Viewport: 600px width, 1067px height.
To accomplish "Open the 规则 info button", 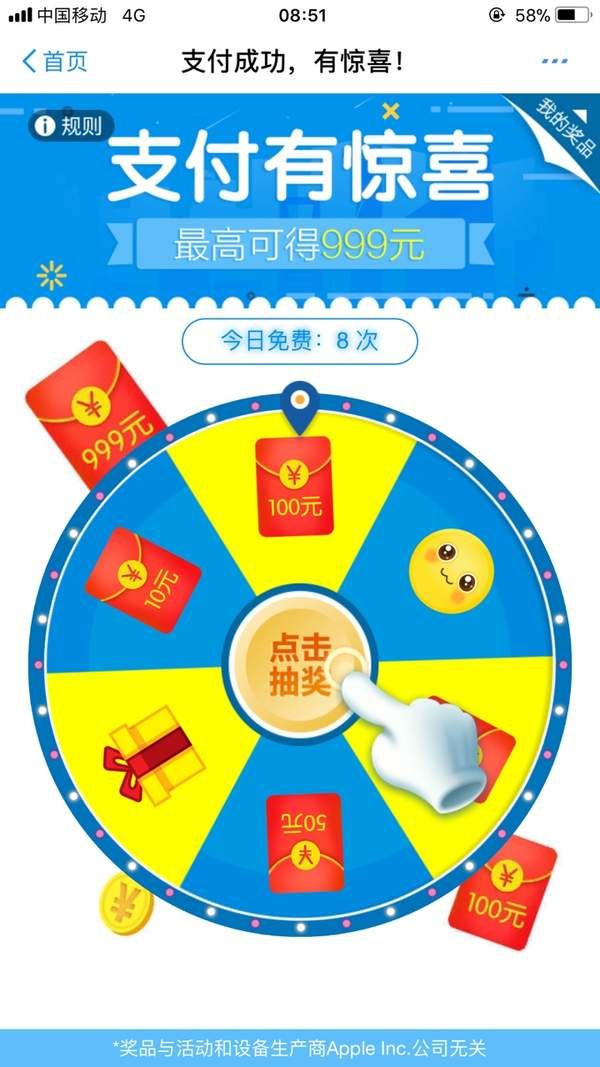I will pyautogui.click(x=72, y=126).
